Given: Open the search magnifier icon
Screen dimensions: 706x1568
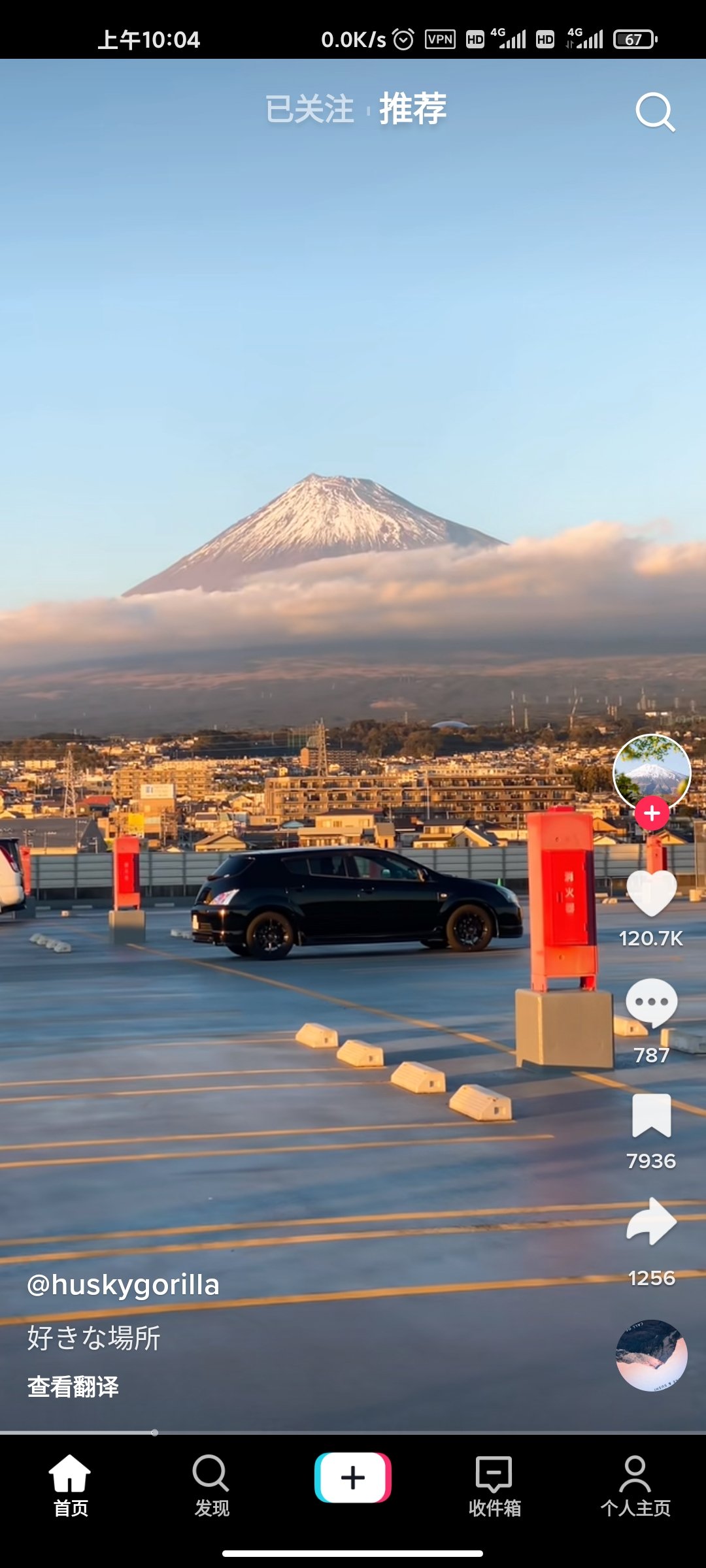Looking at the screenshot, I should point(655,112).
